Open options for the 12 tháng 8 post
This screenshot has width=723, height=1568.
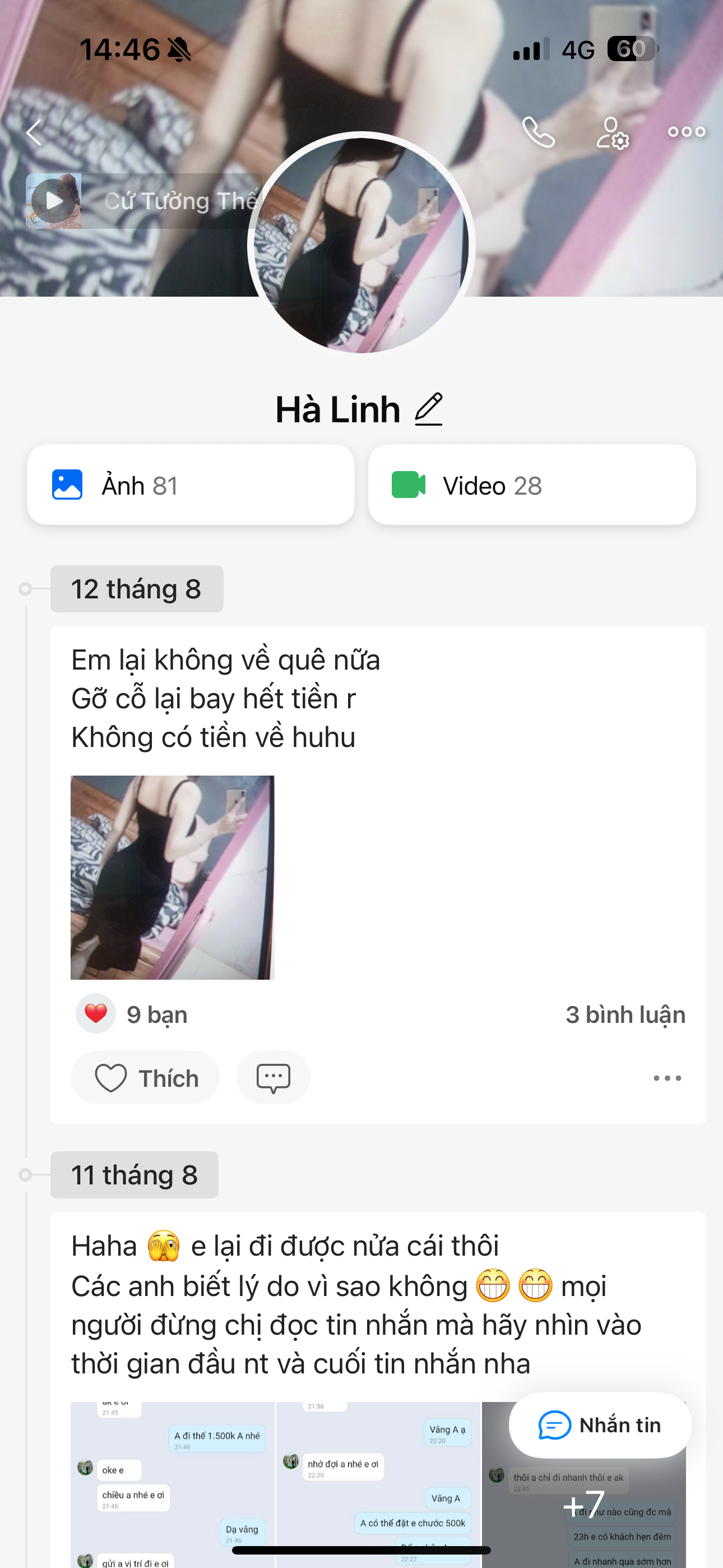click(x=666, y=1077)
